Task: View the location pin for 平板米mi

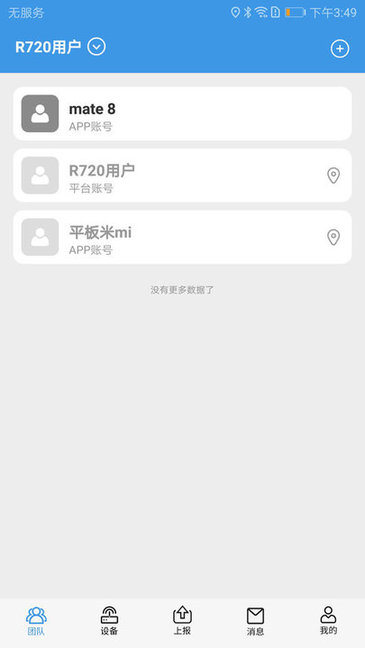Action: 334,238
